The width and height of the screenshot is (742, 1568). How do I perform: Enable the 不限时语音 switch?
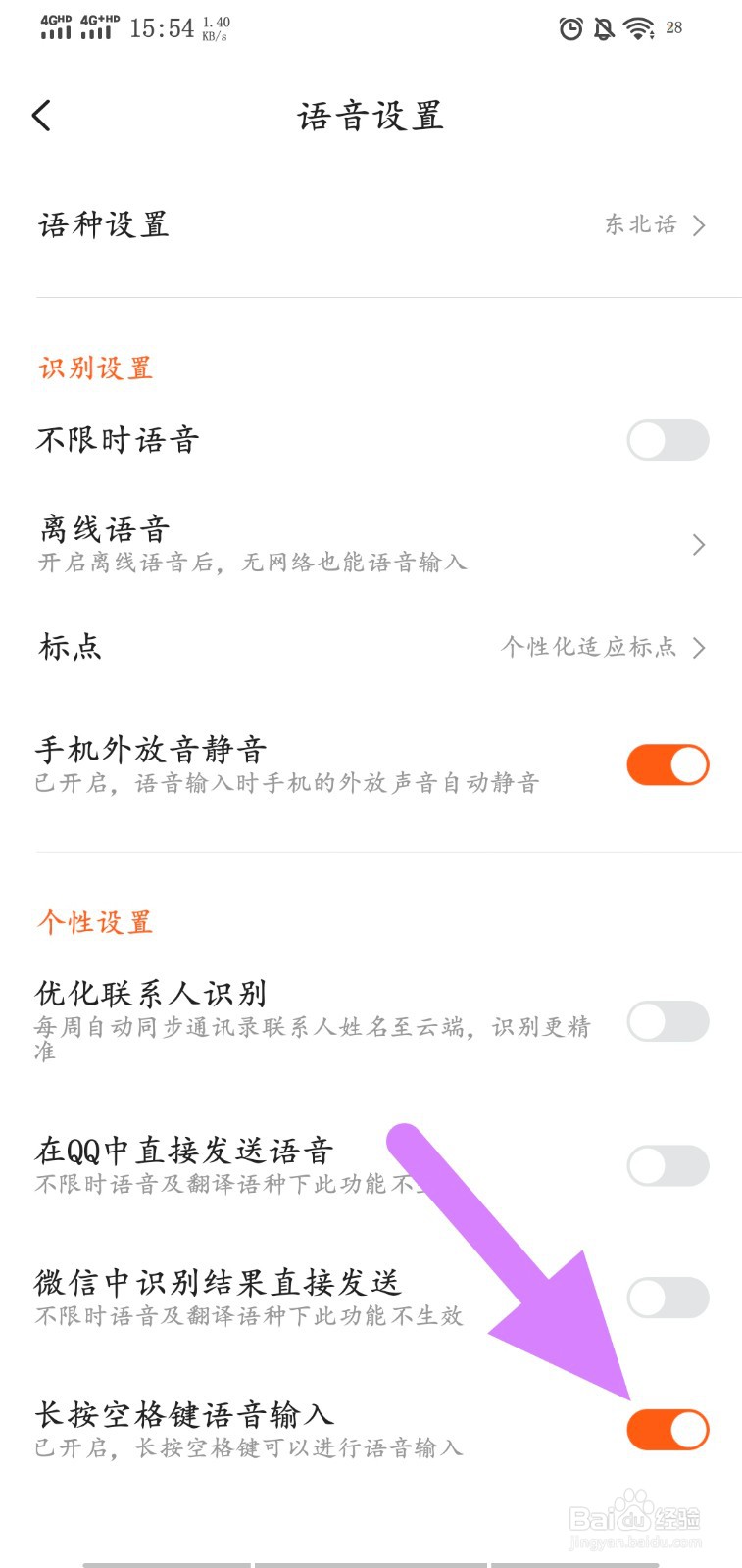click(x=668, y=440)
